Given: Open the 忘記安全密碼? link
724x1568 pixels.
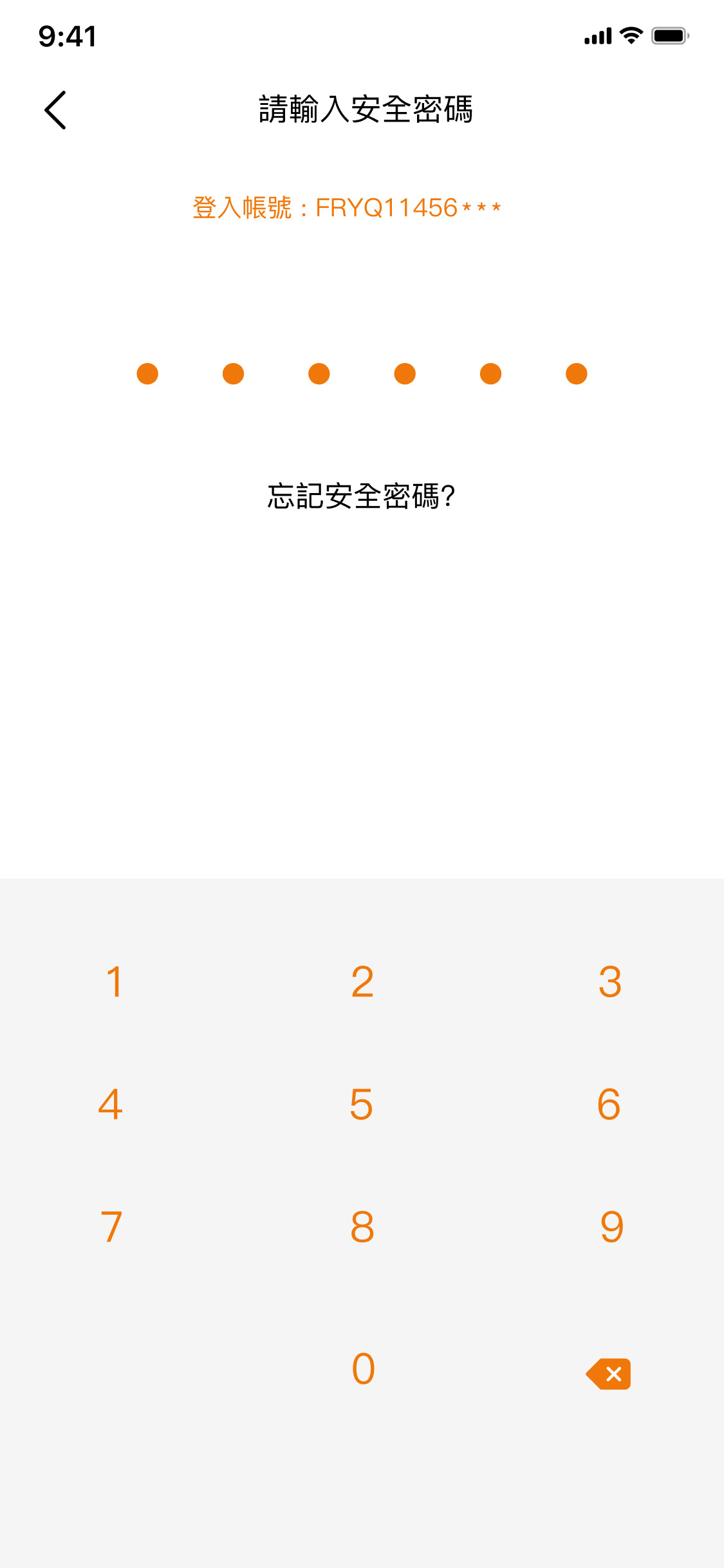Looking at the screenshot, I should pos(362,496).
